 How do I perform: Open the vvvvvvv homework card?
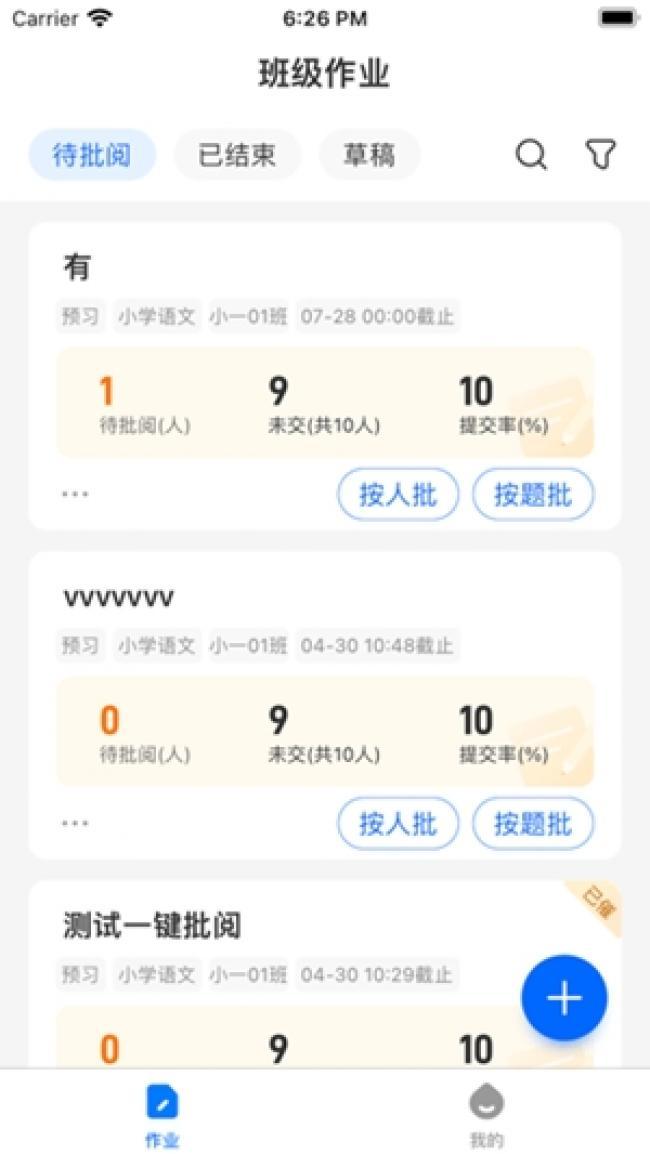(x=325, y=705)
